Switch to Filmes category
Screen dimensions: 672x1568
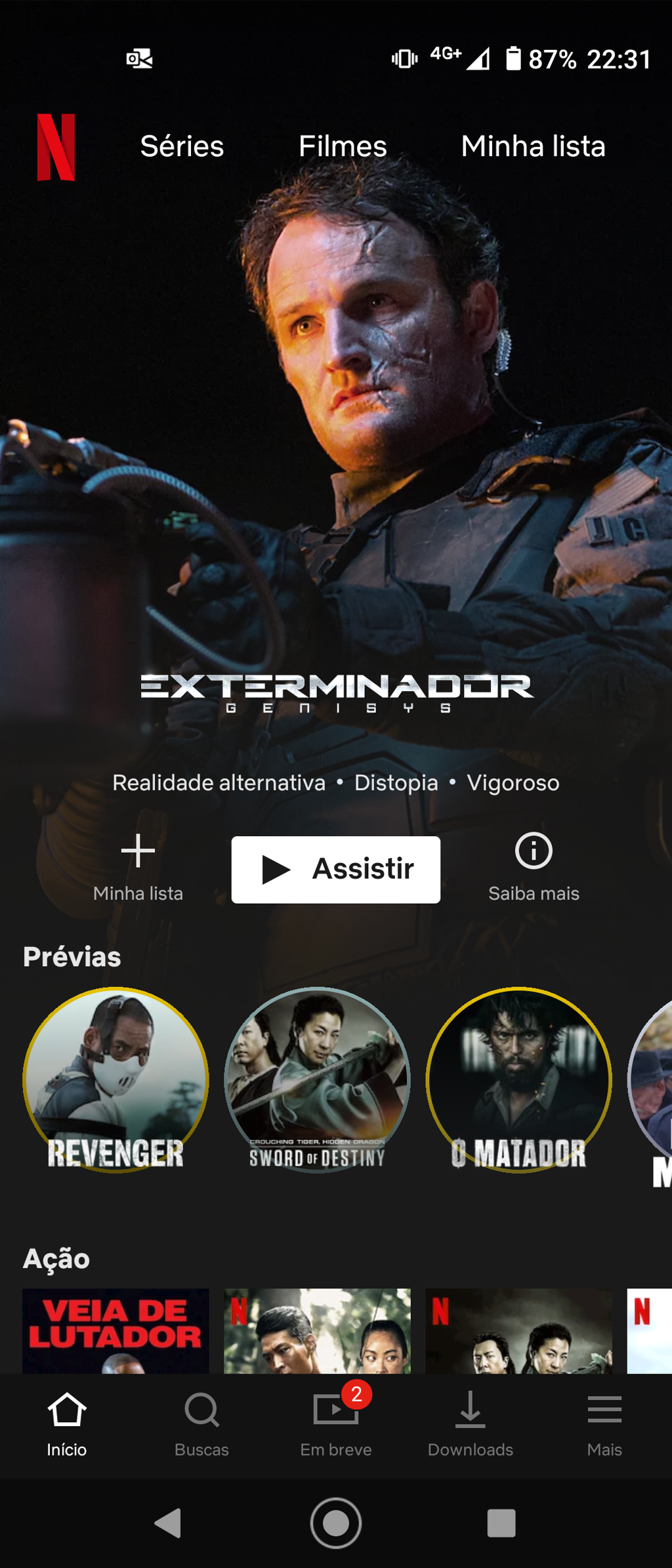point(343,146)
